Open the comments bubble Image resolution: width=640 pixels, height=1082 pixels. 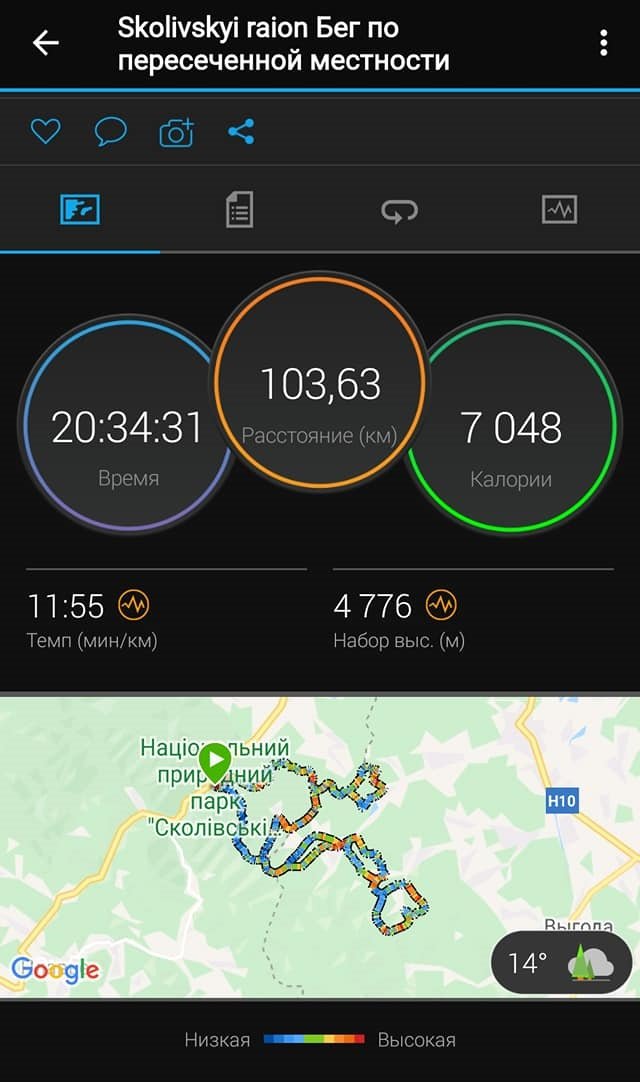click(111, 132)
